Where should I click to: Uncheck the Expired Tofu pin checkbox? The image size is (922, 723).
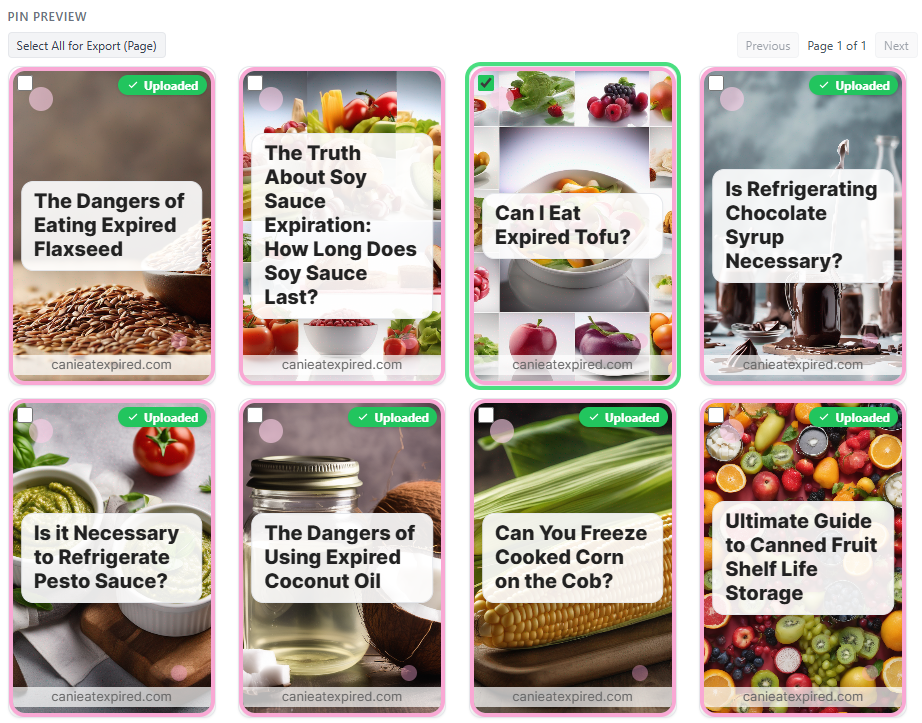486,83
